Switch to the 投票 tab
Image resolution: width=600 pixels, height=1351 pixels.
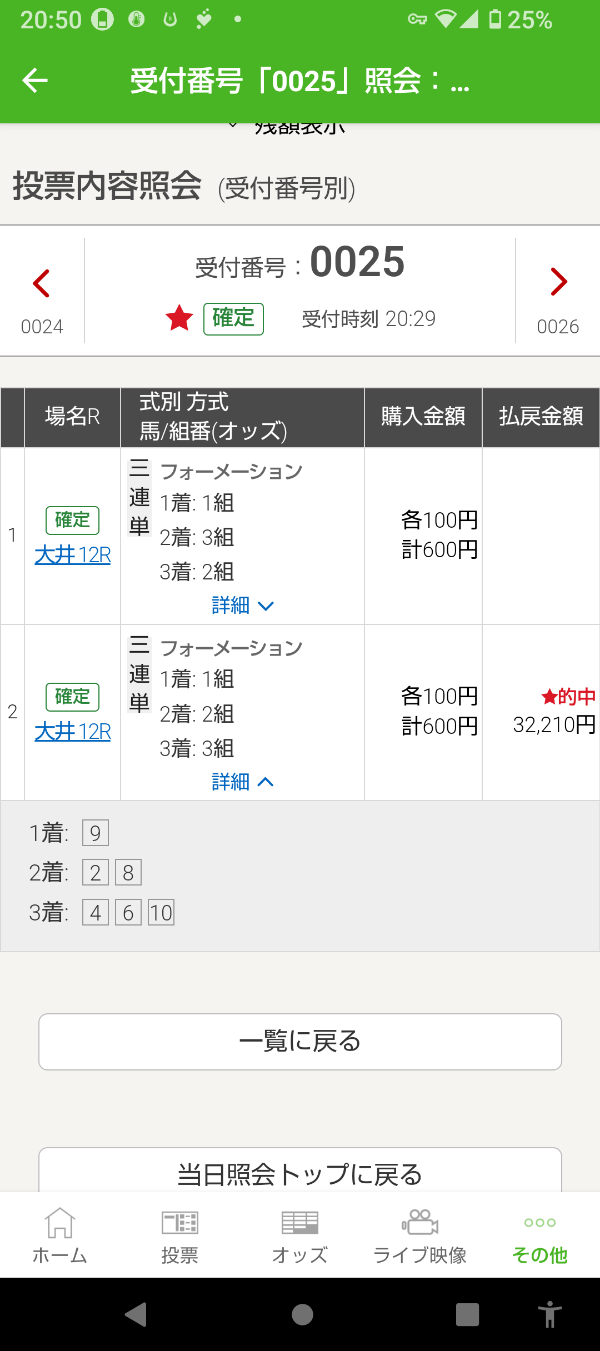click(x=180, y=1235)
